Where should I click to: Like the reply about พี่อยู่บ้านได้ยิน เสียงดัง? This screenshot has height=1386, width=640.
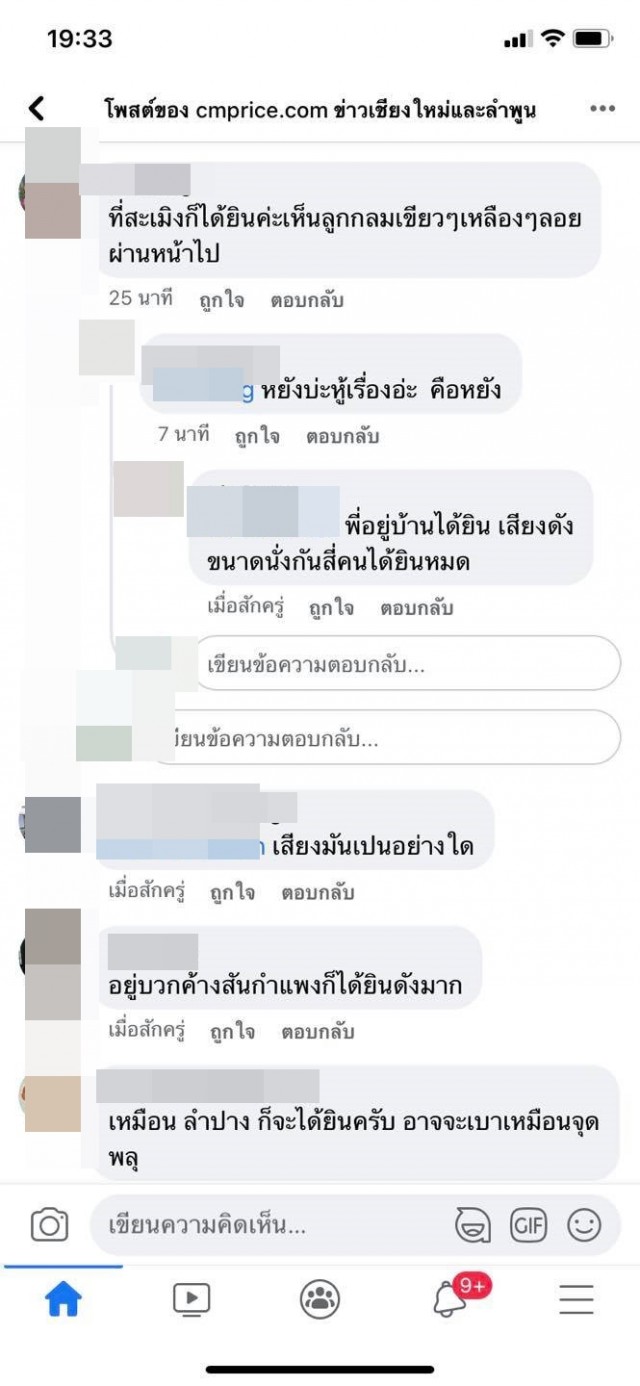[x=330, y=608]
